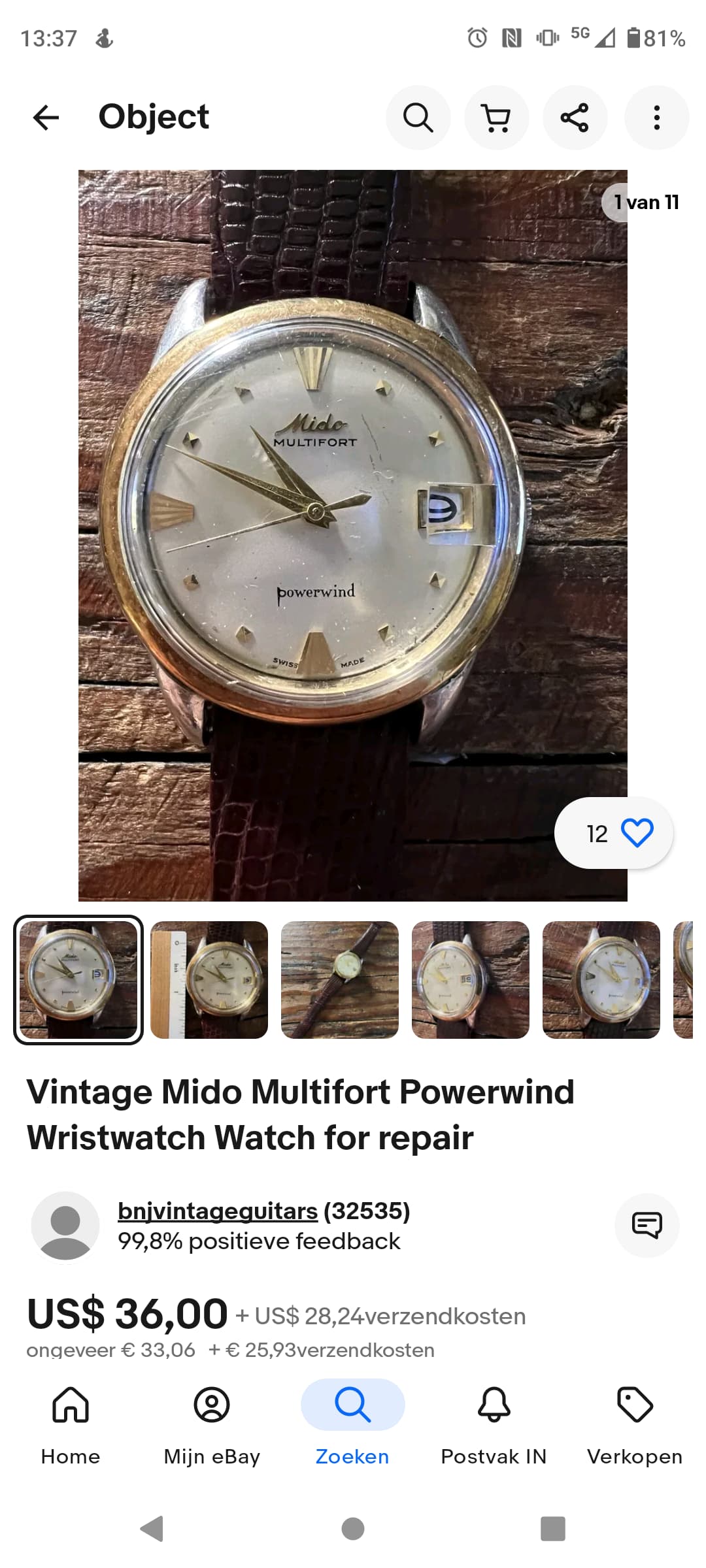Tap the system back button
Viewport: 706px width, 1568px height.
point(152,1529)
